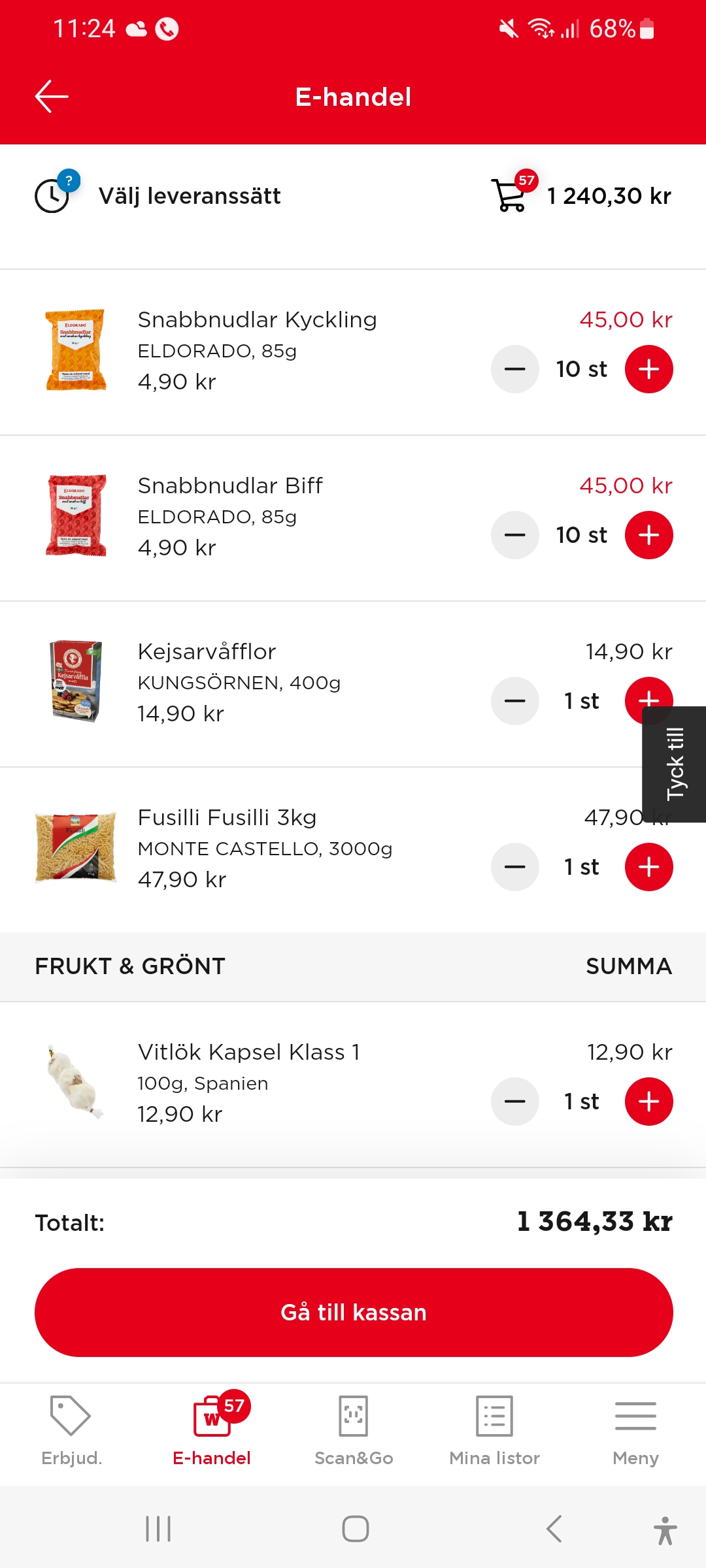Viewport: 706px width, 1568px height.
Task: Decrease Snabbnudlar Kyckling quantity
Action: pyautogui.click(x=515, y=369)
